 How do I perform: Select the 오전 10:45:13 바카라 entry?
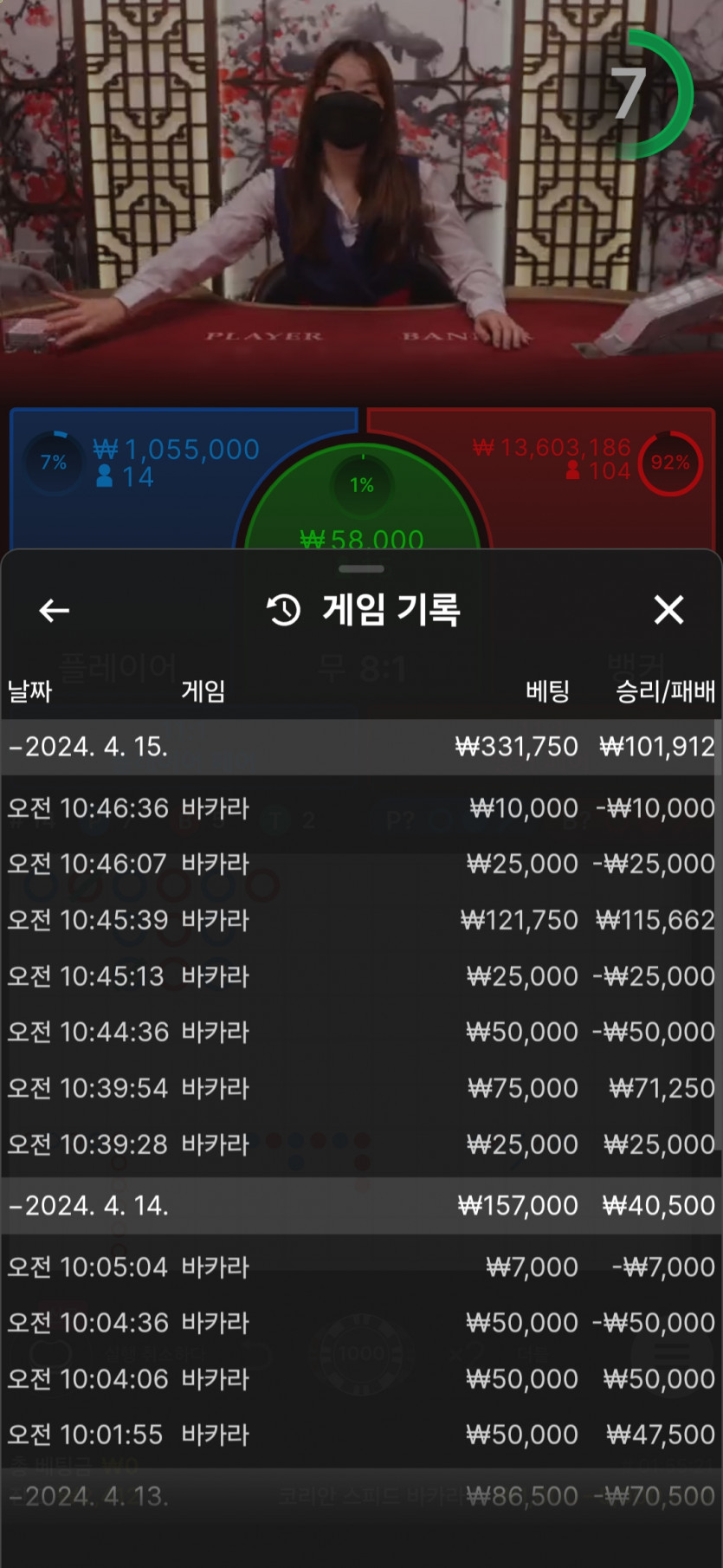tap(360, 976)
